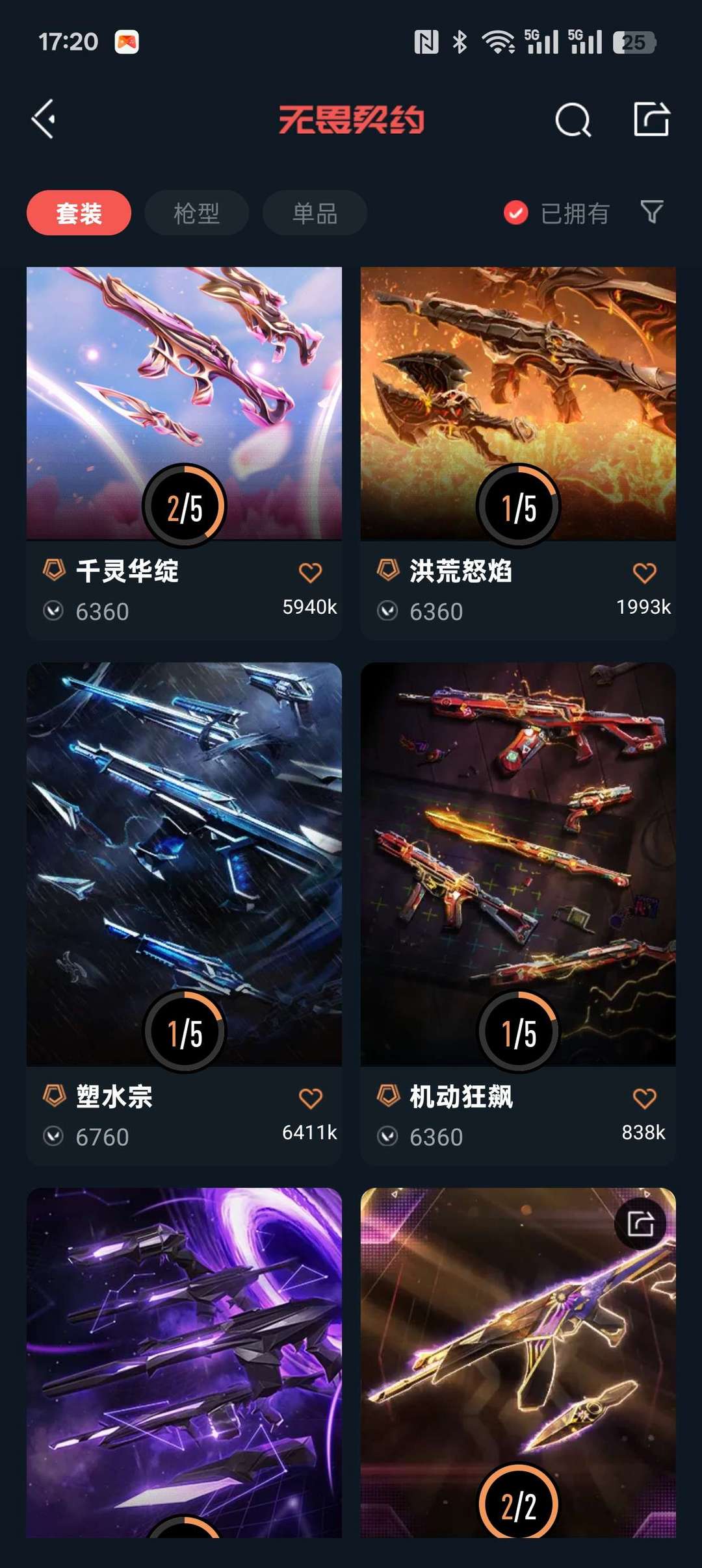The image size is (702, 1568).
Task: Open the 洪荒怒焰 skin bundle card
Action: 518,403
